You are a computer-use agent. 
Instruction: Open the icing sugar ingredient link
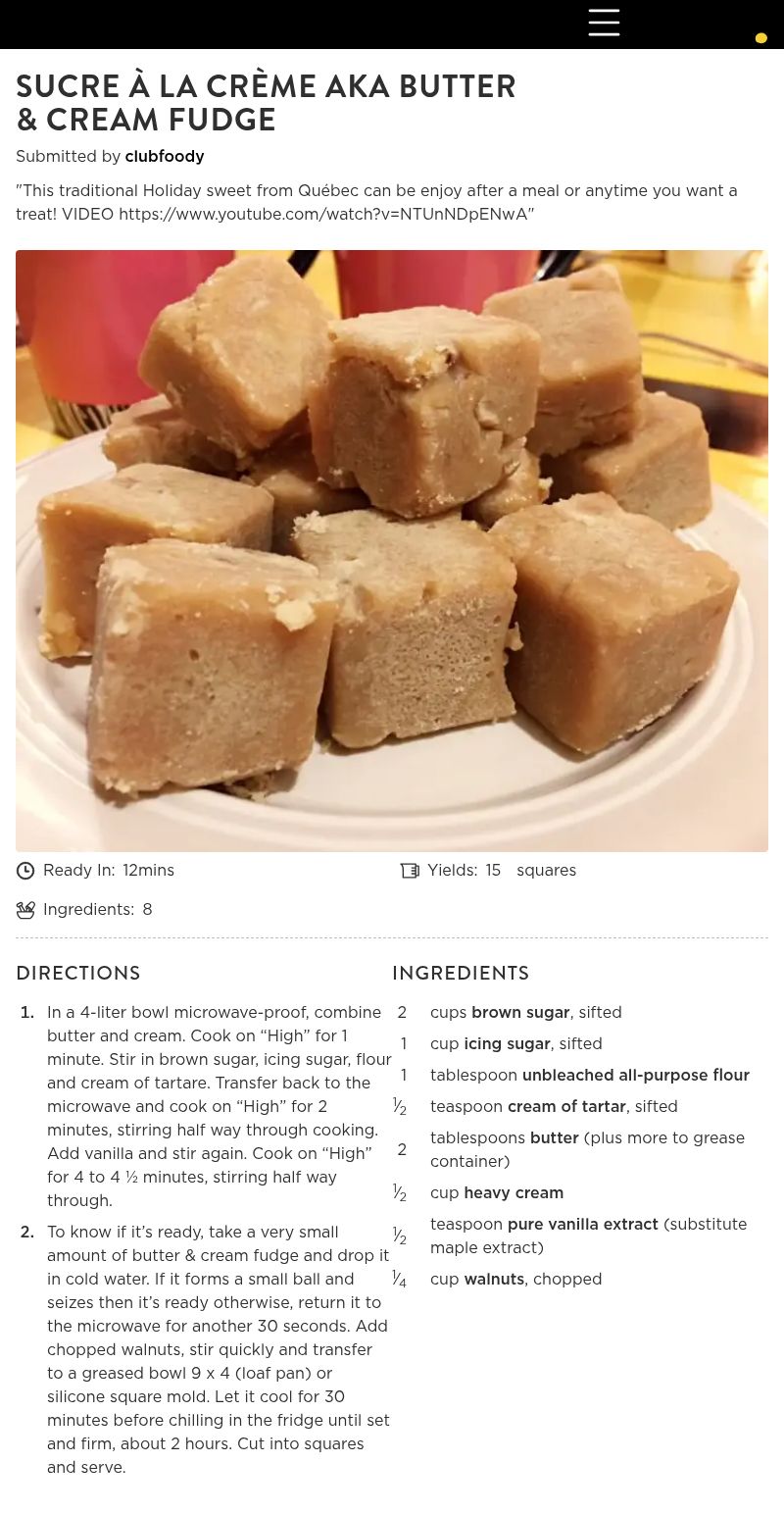point(507,1044)
